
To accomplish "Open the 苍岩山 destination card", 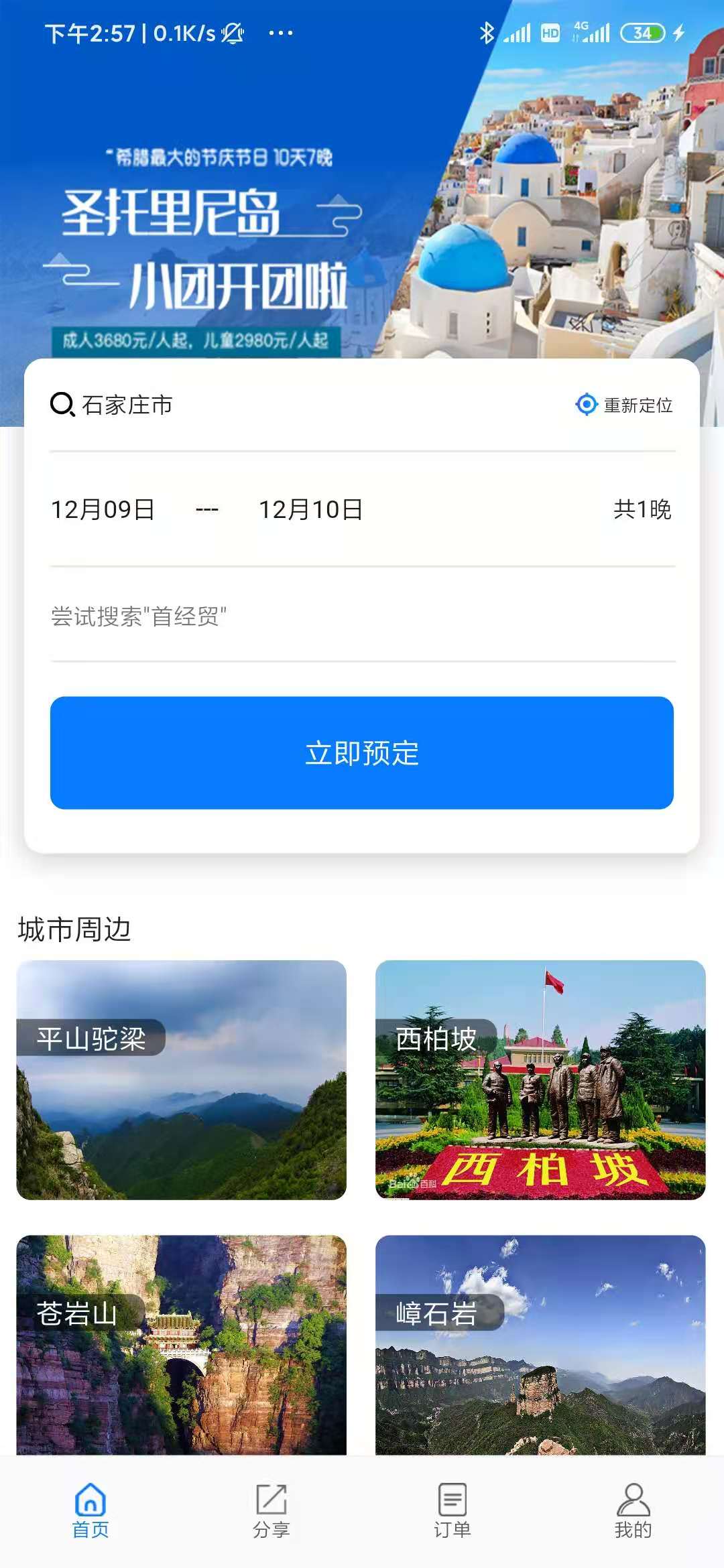I will pos(181,1344).
